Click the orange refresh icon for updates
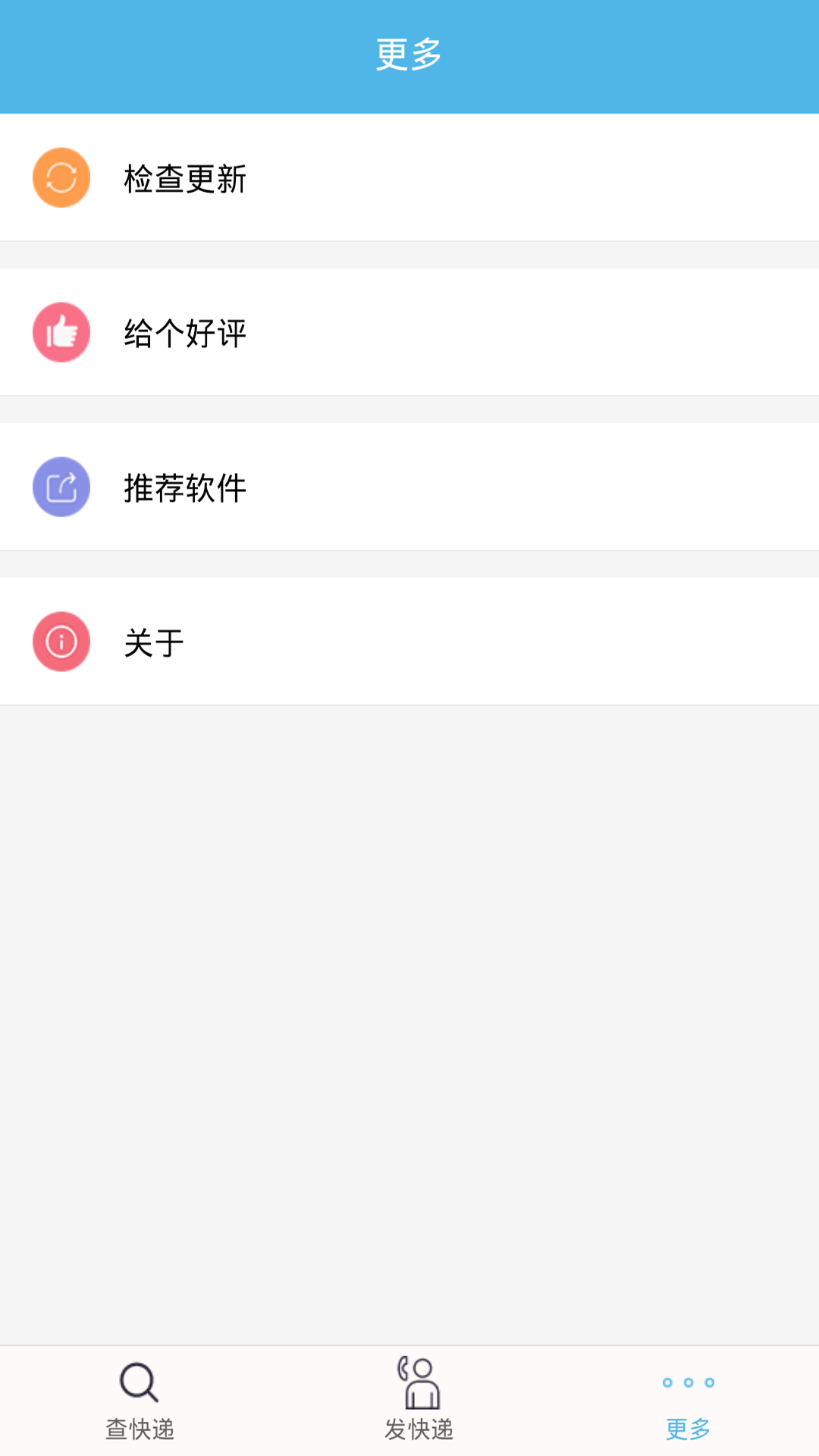 tap(61, 178)
